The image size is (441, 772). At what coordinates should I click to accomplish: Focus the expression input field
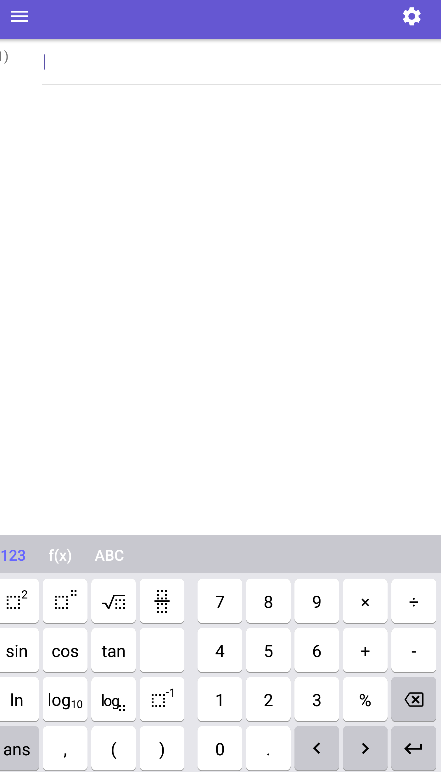point(241,63)
